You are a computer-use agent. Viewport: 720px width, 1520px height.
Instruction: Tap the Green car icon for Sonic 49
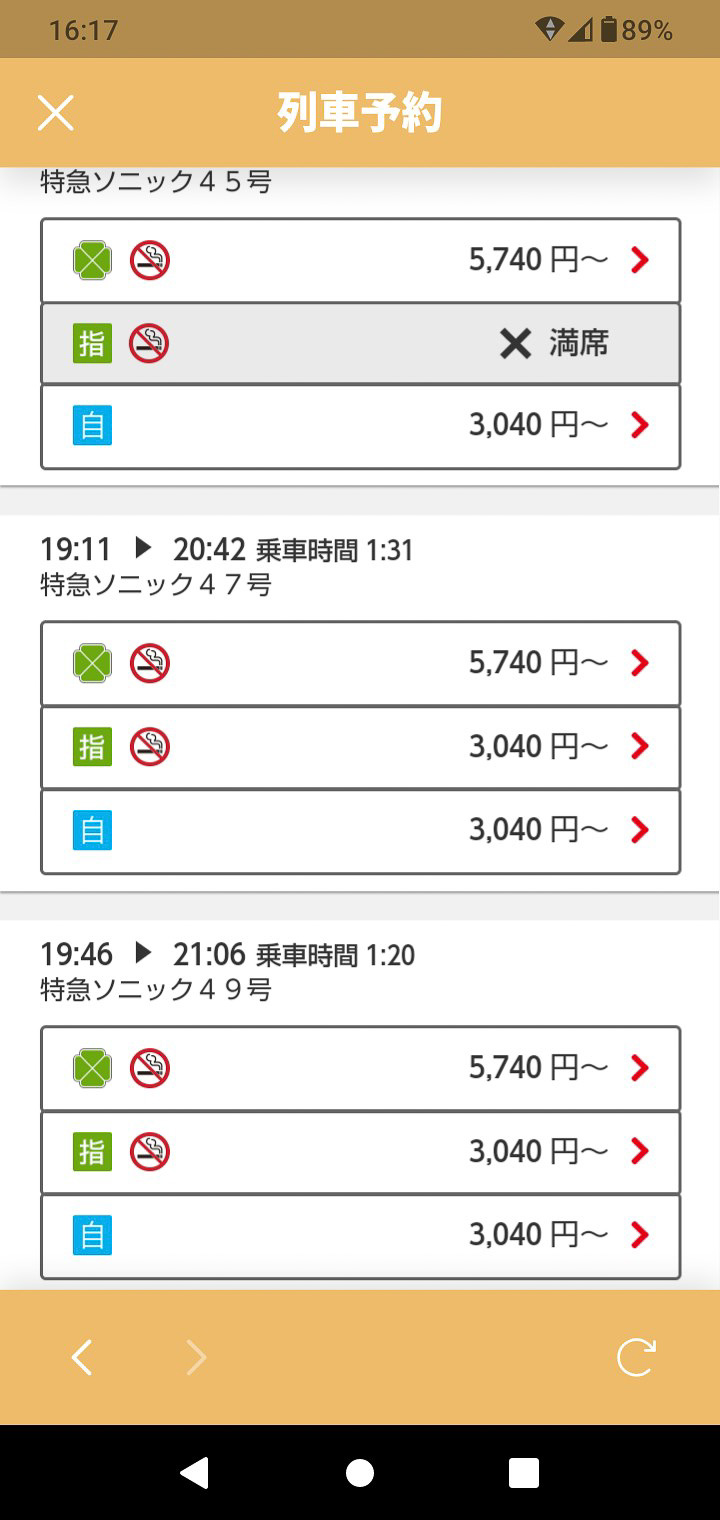point(92,1067)
